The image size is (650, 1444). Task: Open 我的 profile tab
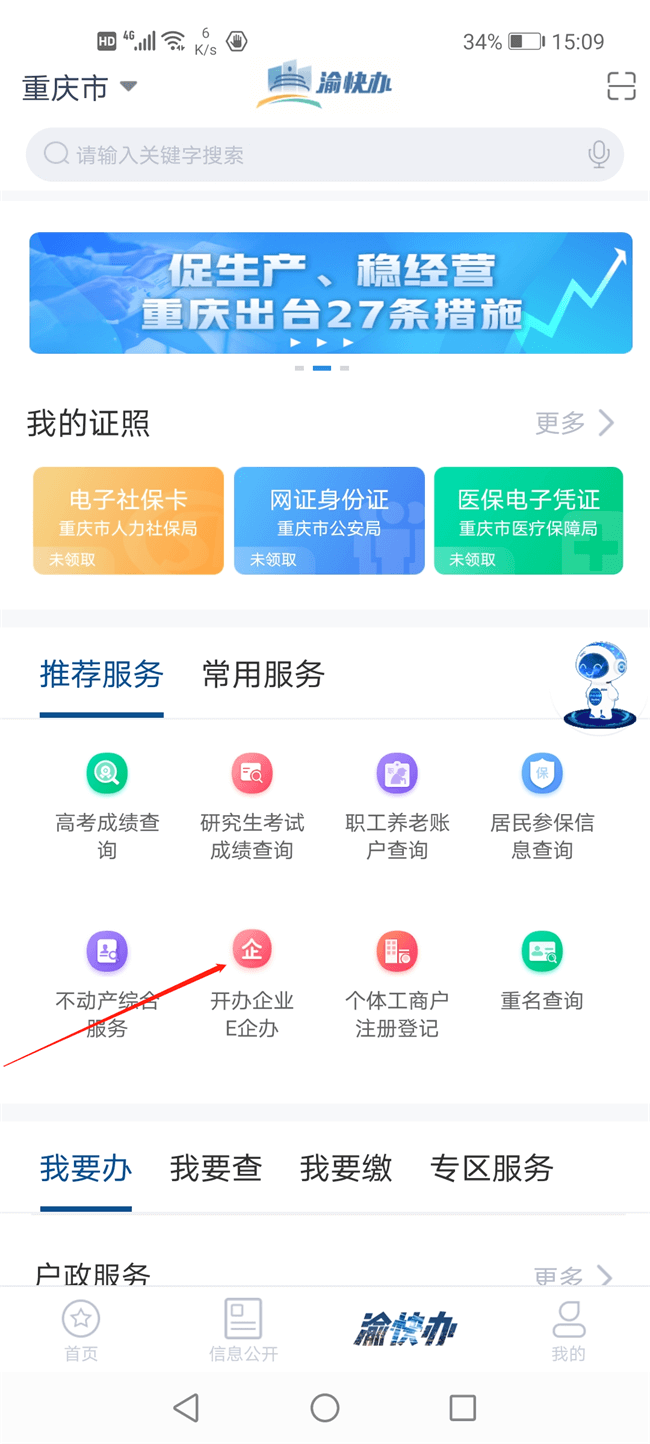click(x=568, y=1330)
